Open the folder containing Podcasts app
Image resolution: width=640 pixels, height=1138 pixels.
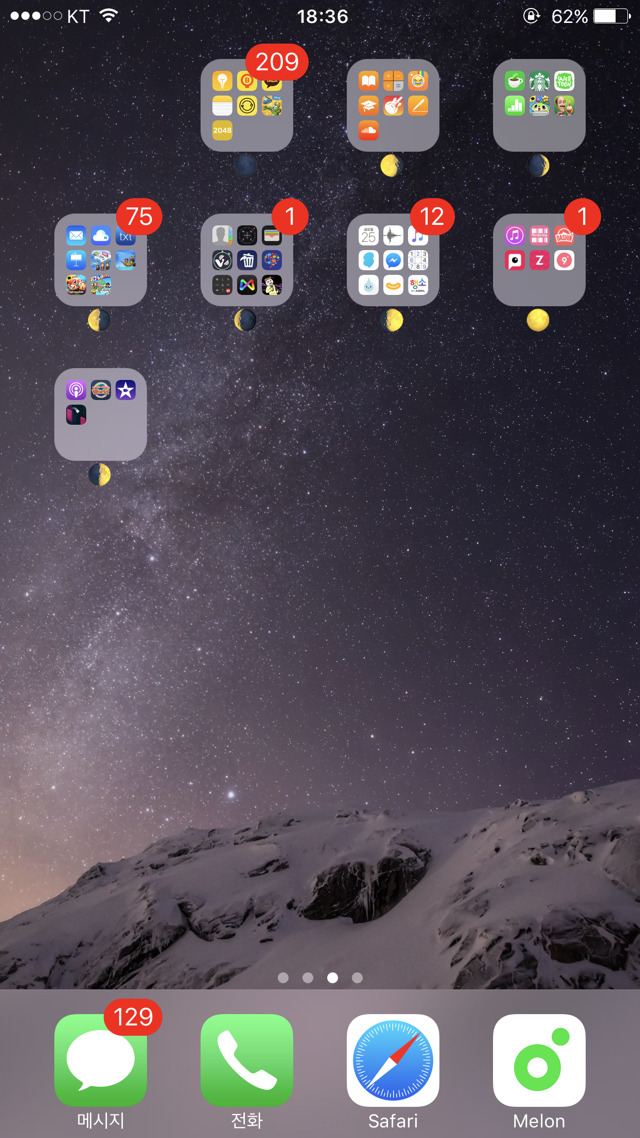click(x=100, y=414)
